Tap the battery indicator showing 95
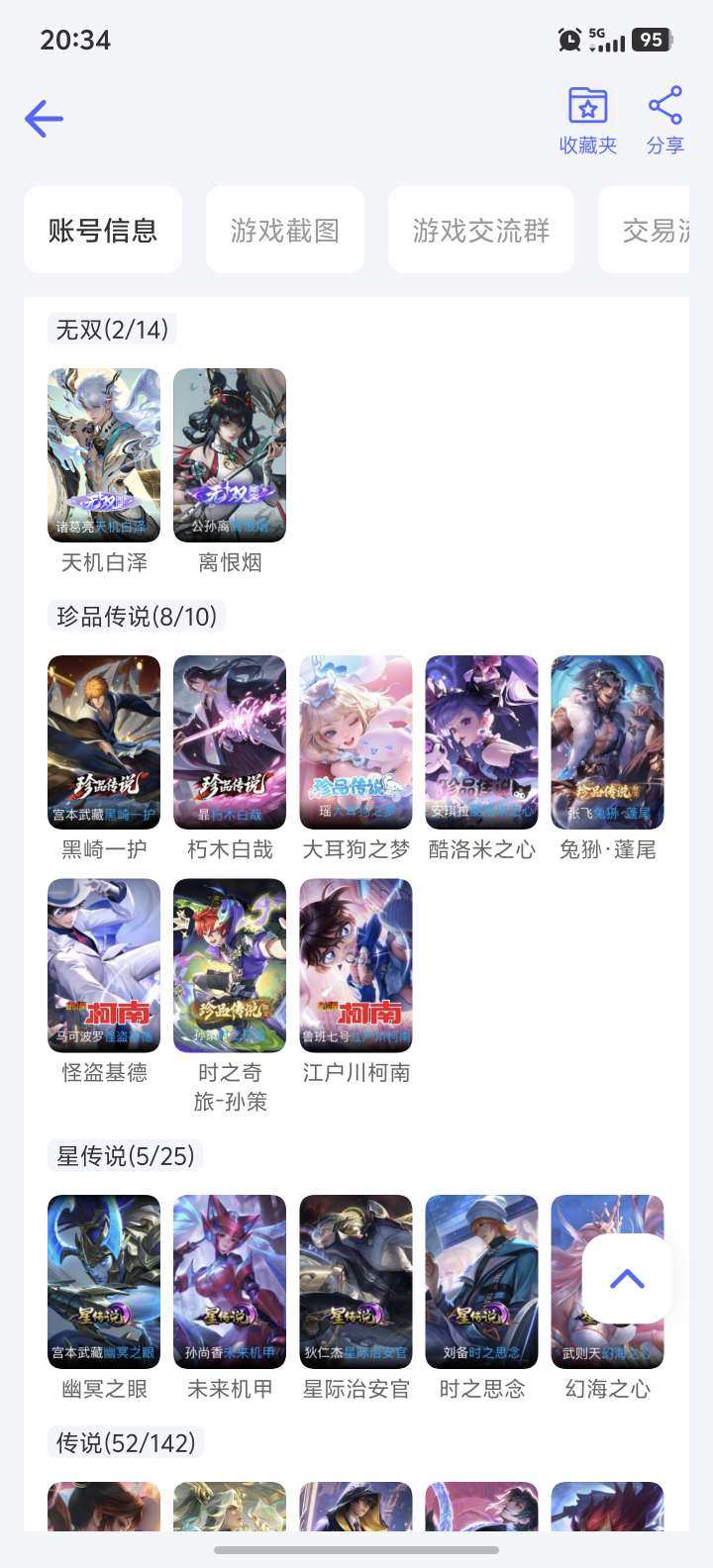The width and height of the screenshot is (713, 1568). (x=656, y=41)
